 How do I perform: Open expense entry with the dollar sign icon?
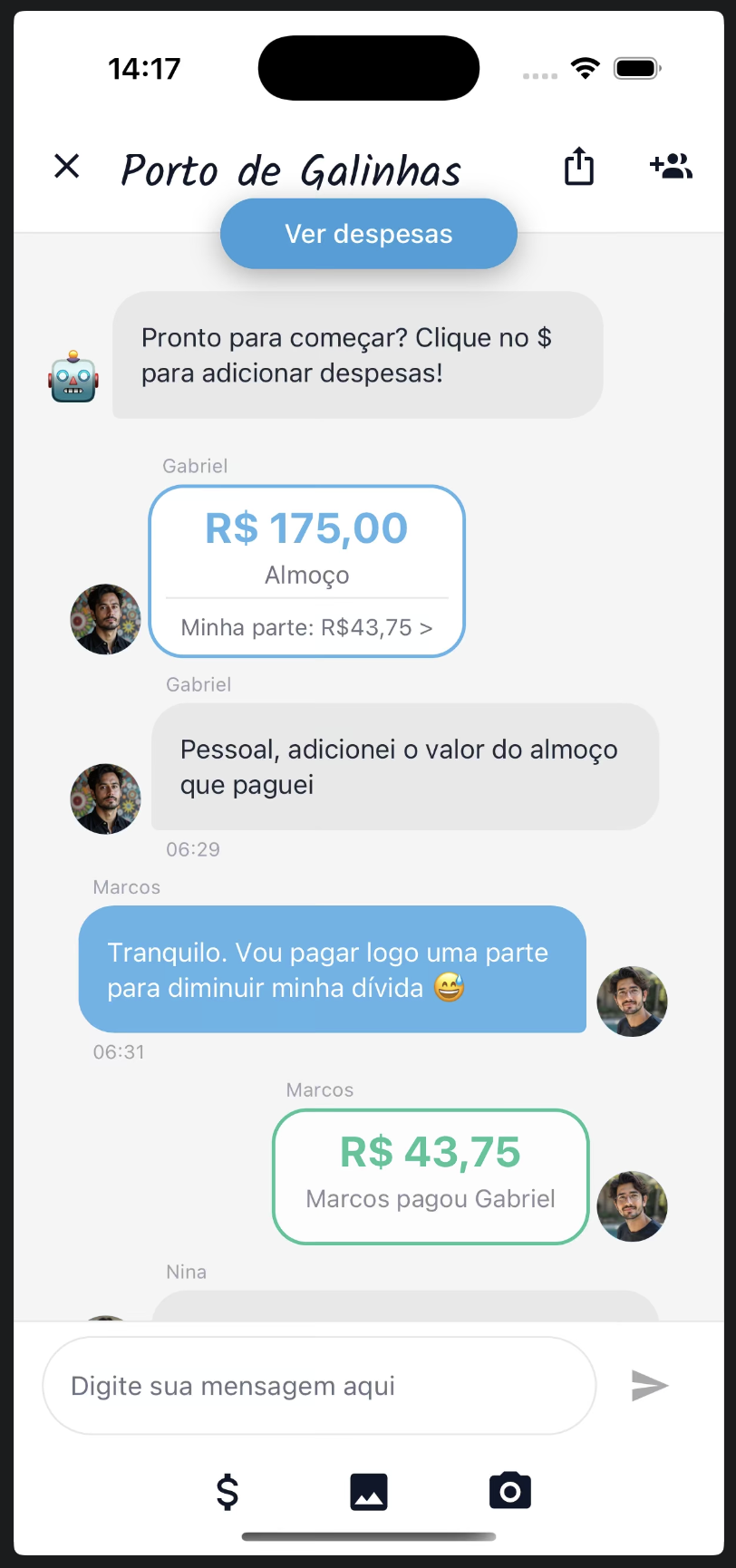pyautogui.click(x=228, y=1490)
